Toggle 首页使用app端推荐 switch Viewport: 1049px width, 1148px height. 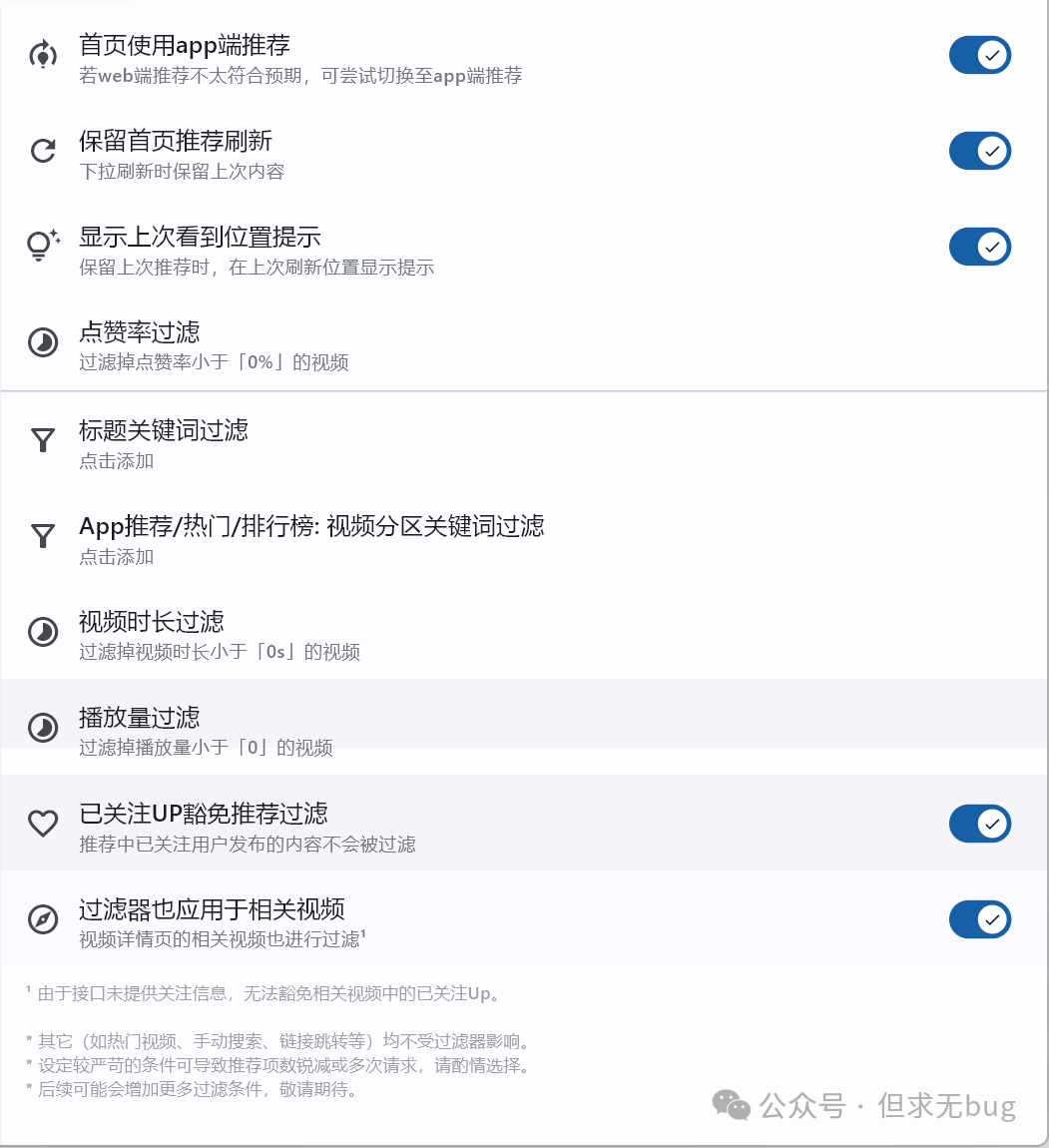coord(979,56)
